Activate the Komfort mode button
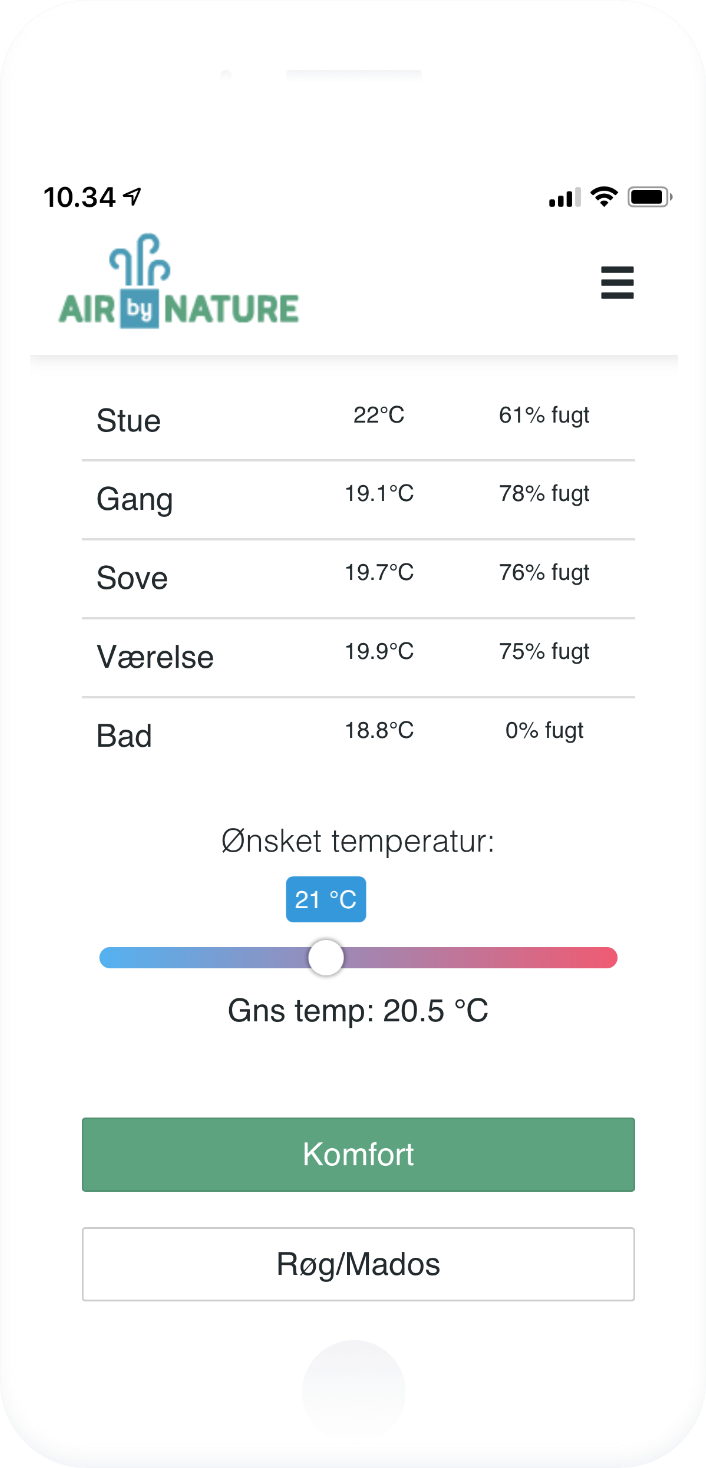The image size is (706, 1468). [358, 1154]
